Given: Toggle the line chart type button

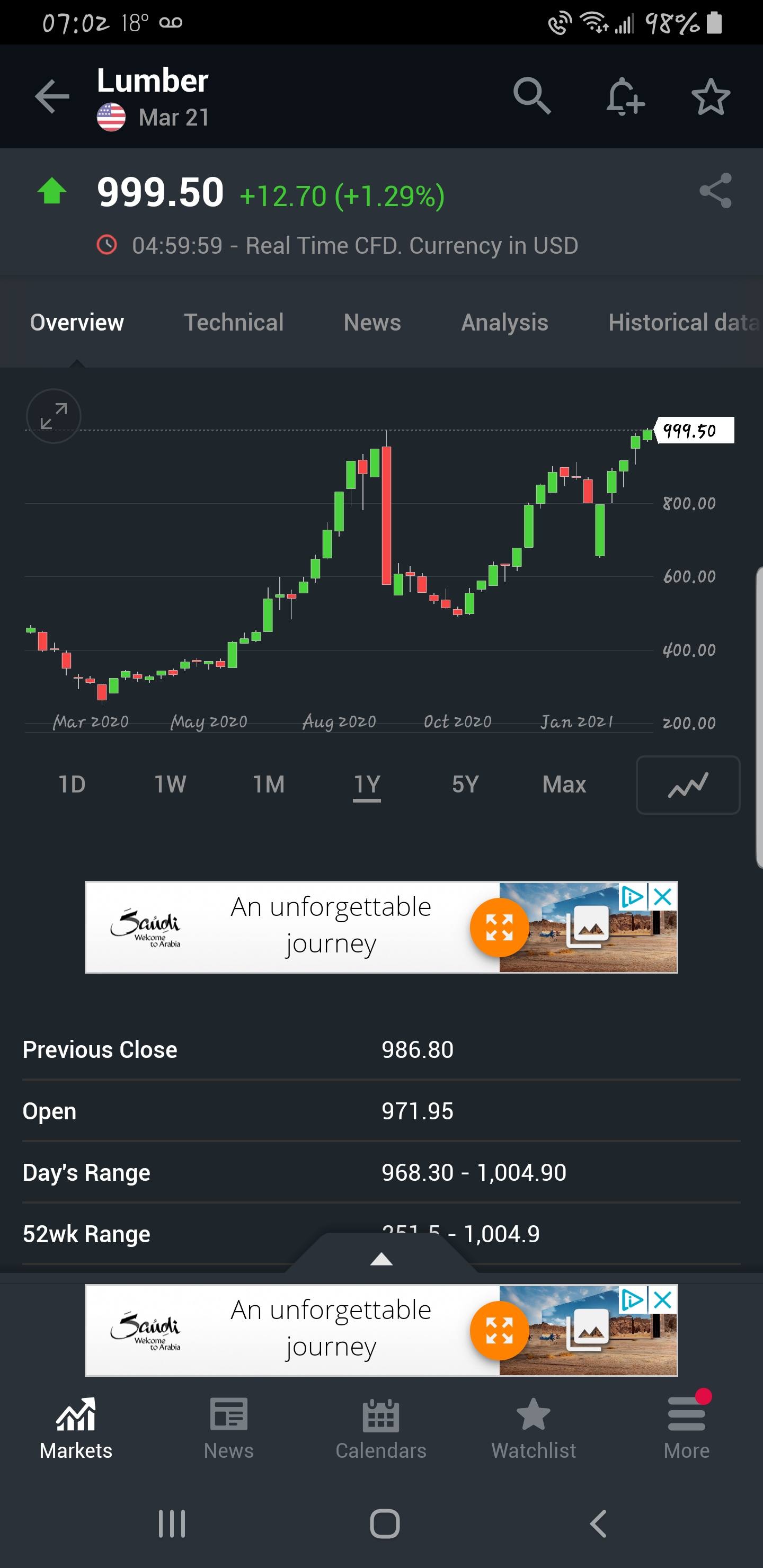Looking at the screenshot, I should (x=688, y=785).
